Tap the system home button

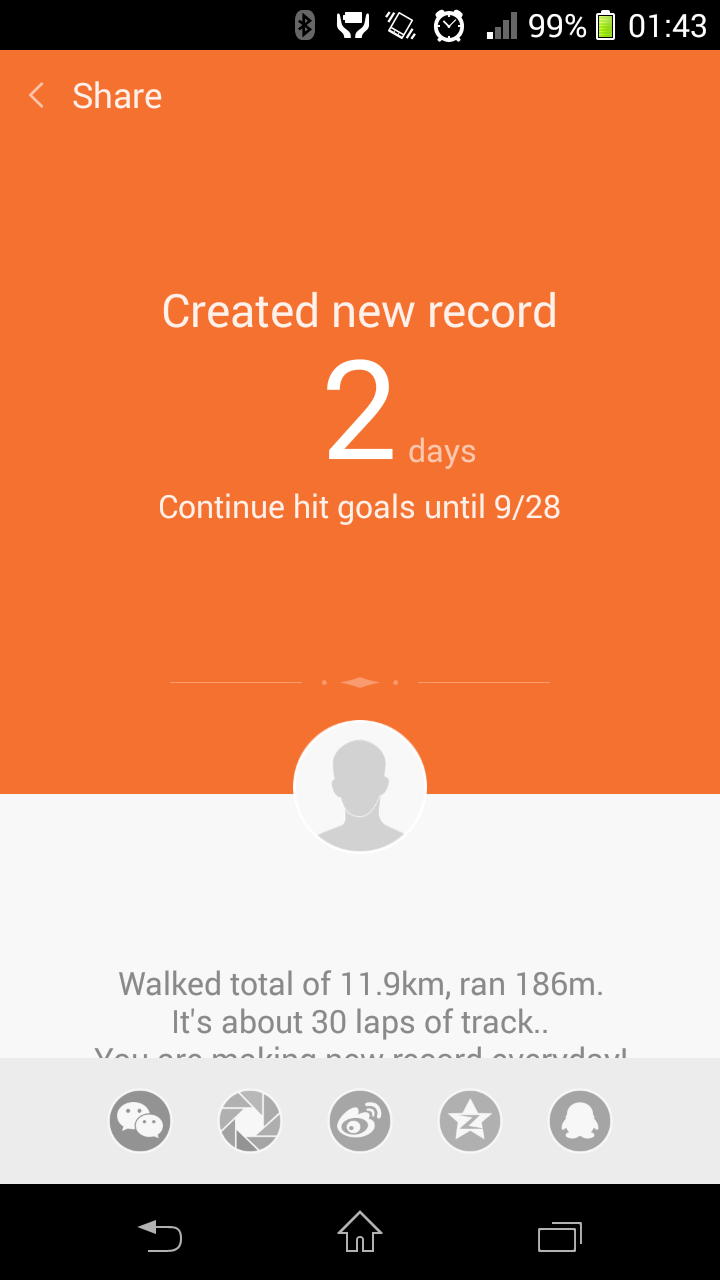(x=360, y=1233)
